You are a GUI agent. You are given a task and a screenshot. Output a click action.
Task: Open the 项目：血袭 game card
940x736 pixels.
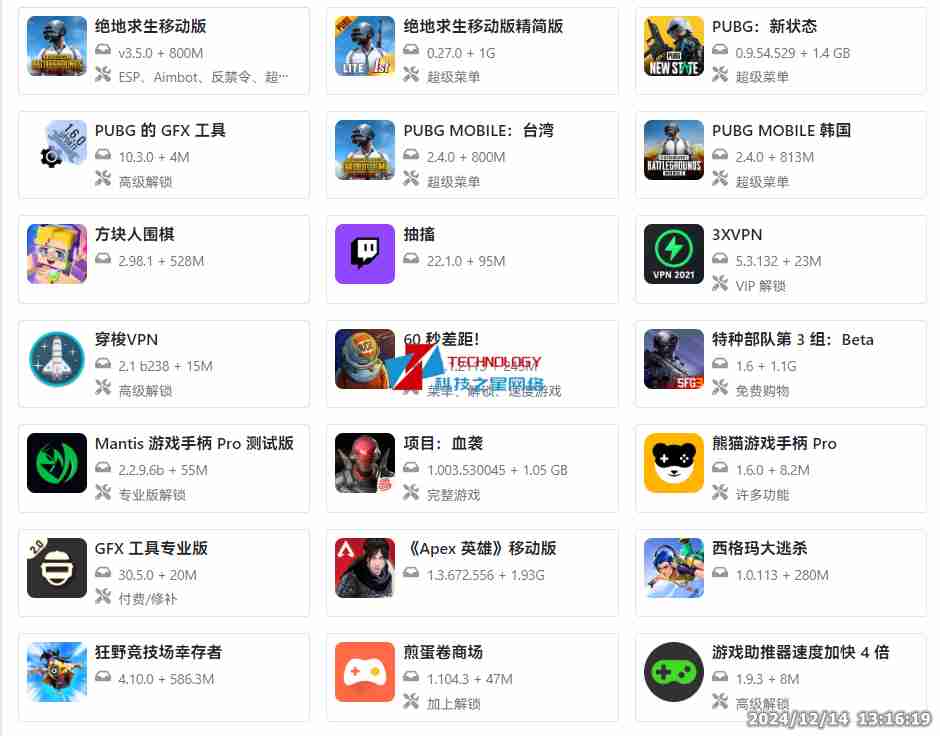[x=443, y=444]
